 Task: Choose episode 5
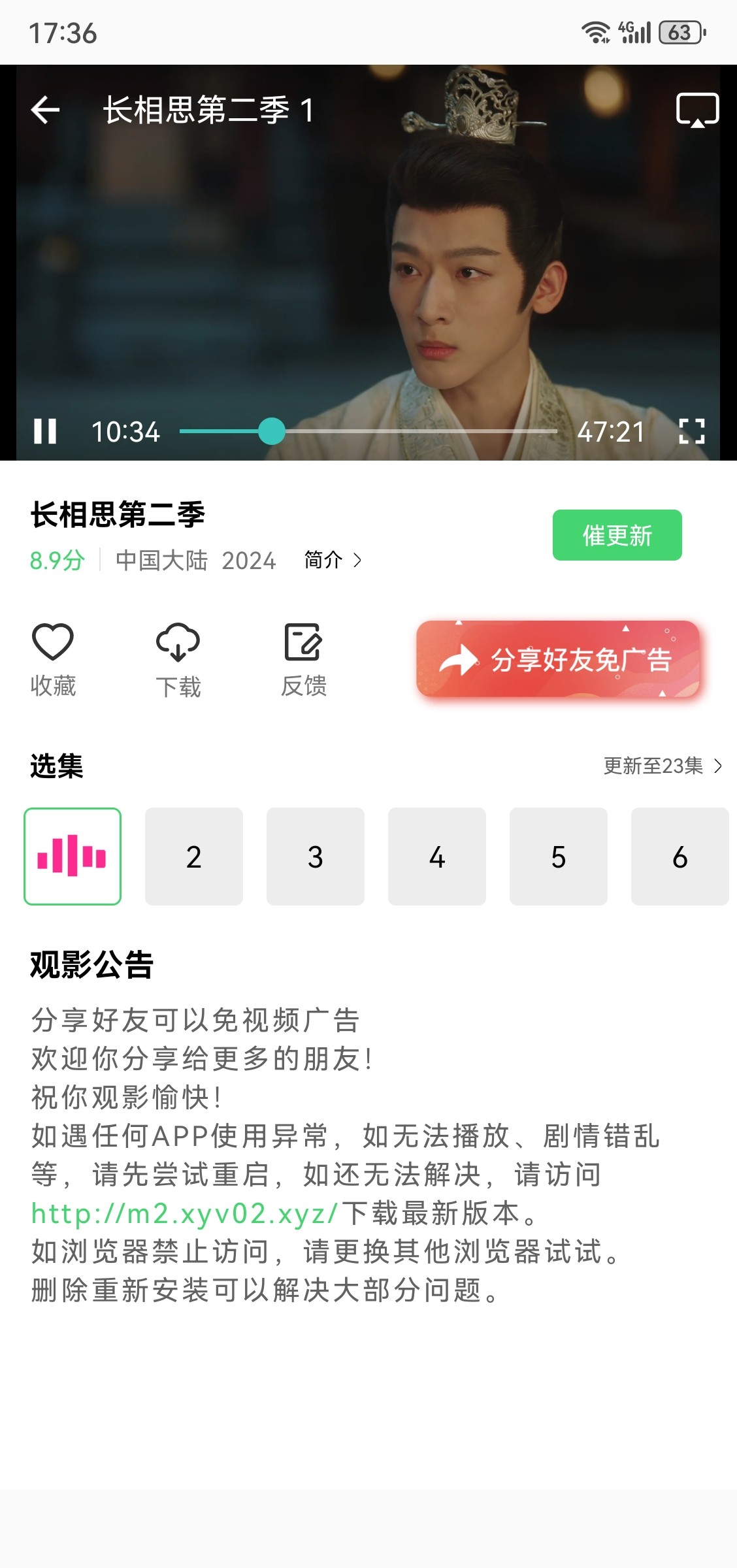(559, 857)
